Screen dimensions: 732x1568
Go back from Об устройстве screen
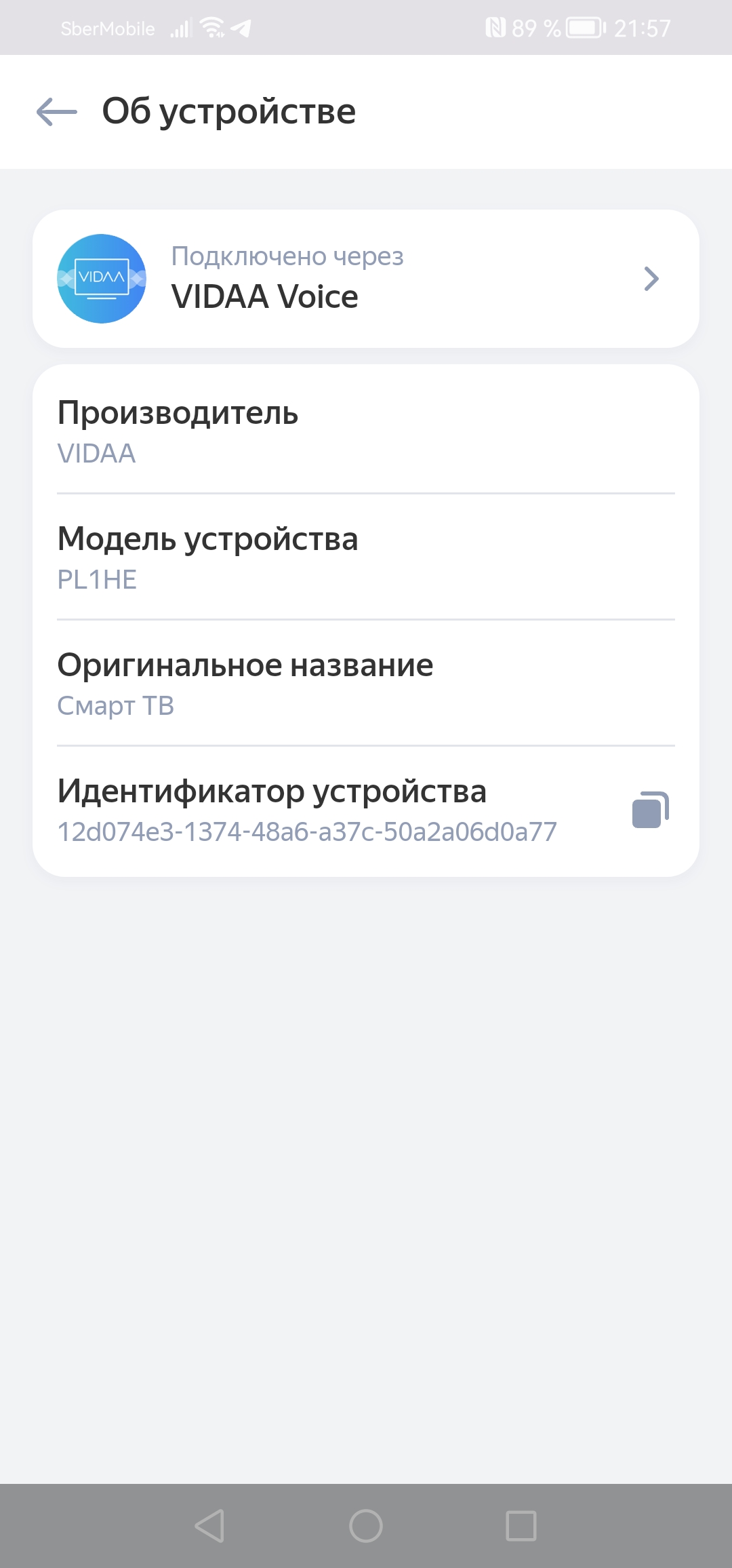tap(57, 112)
